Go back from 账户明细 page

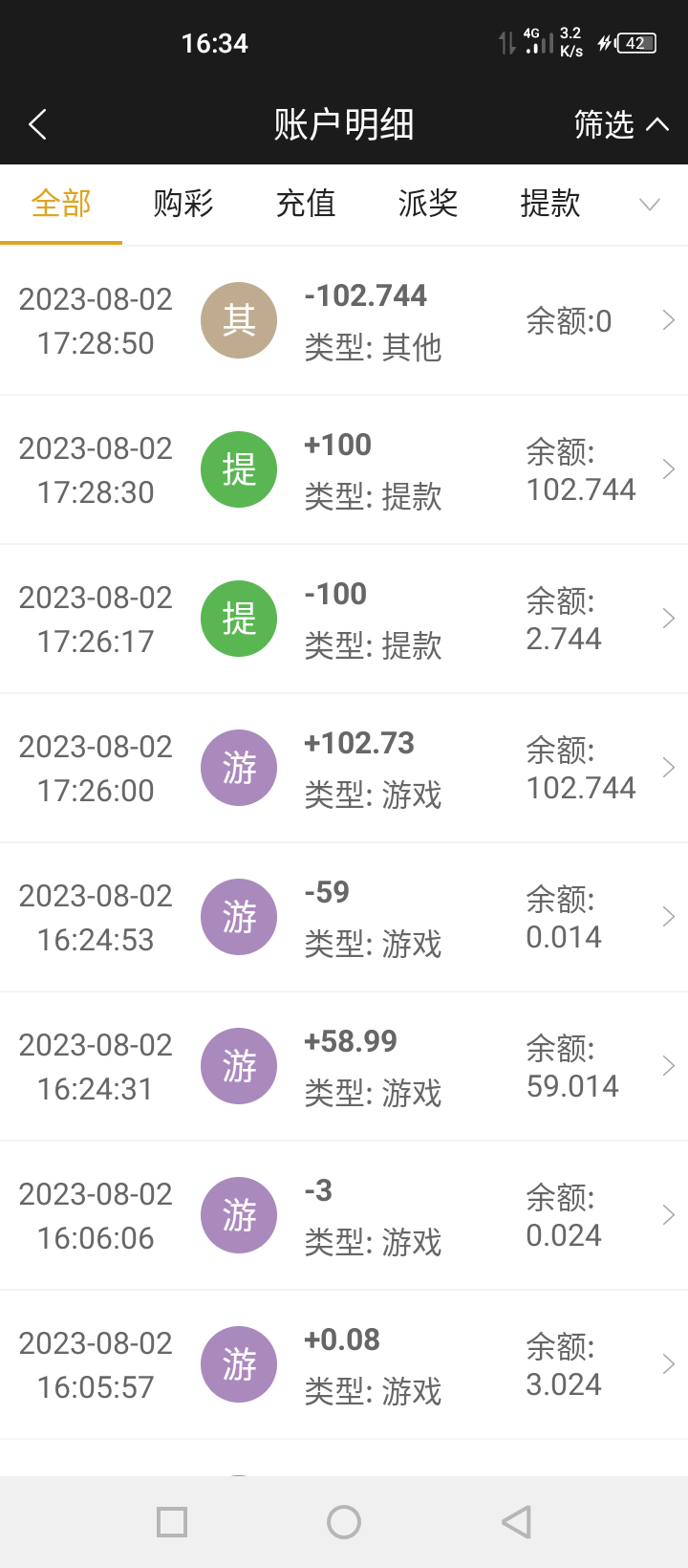click(38, 124)
